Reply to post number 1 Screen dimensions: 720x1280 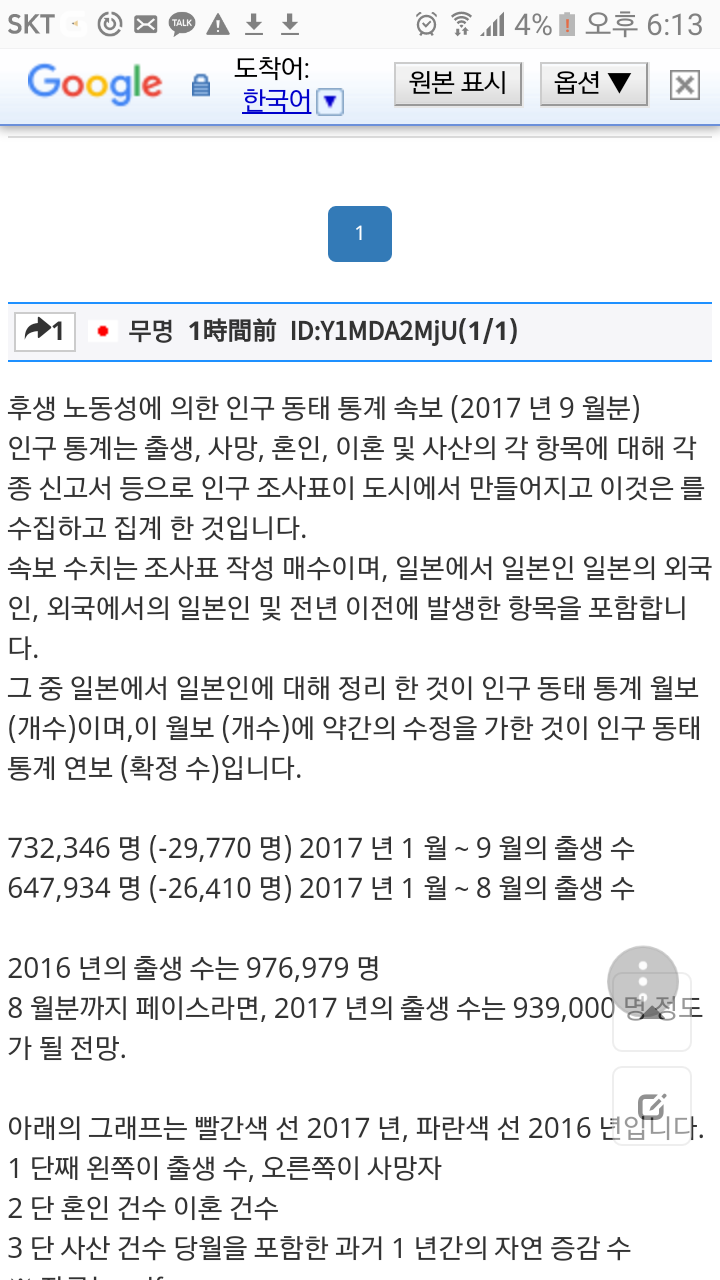pos(44,331)
